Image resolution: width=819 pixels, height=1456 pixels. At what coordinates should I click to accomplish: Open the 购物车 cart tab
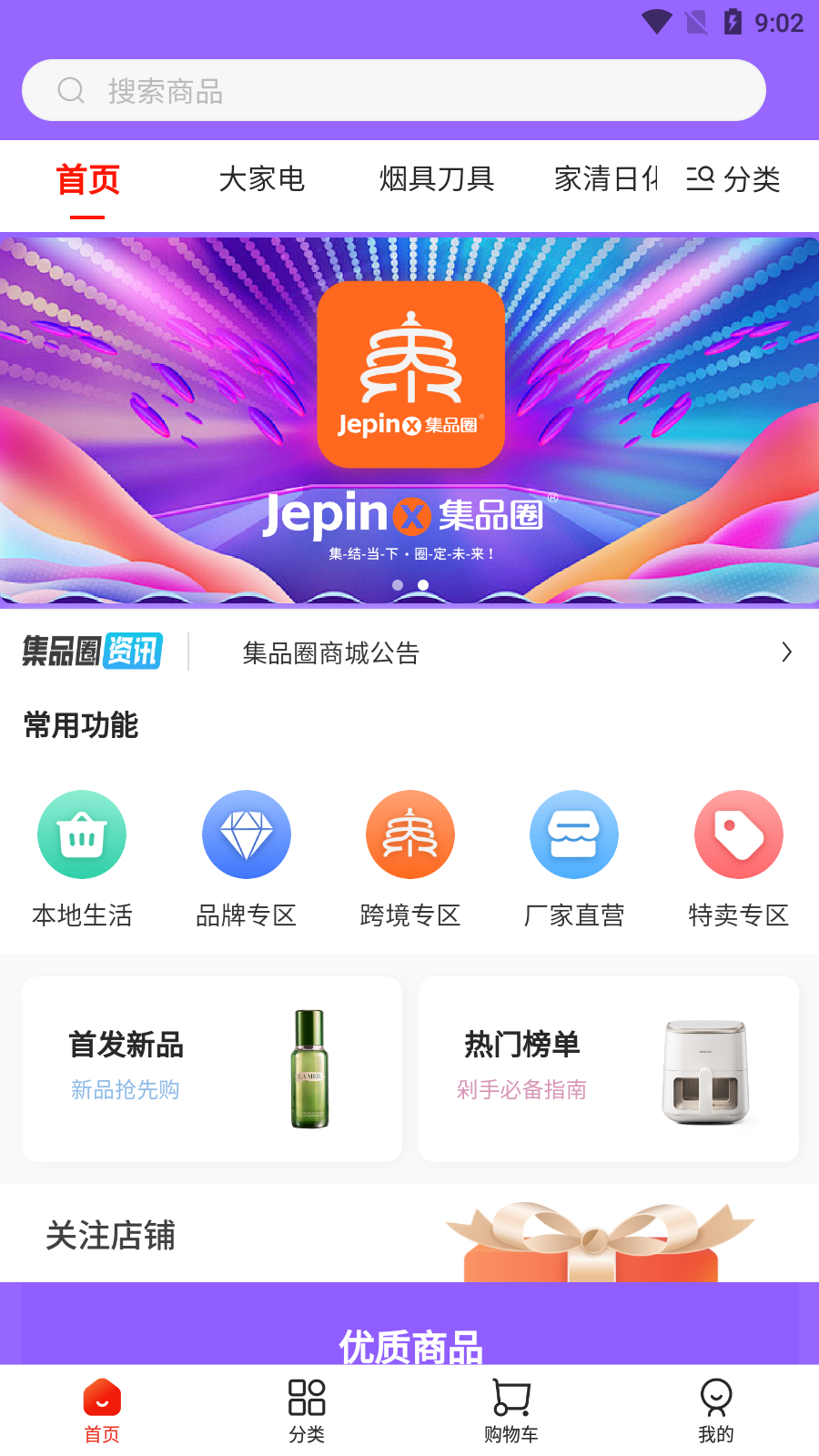511,1410
